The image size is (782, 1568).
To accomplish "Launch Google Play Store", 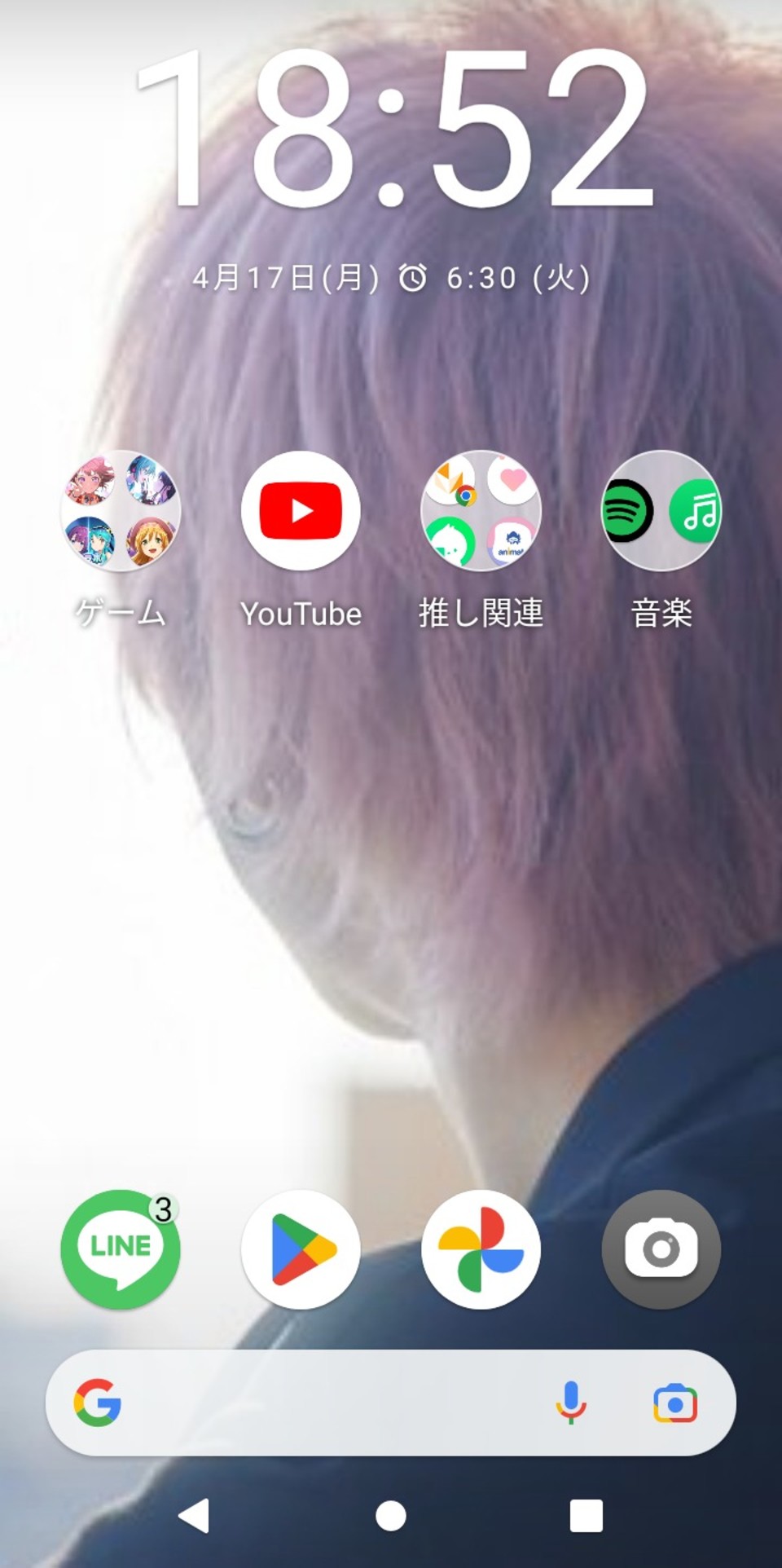I will 301,1249.
